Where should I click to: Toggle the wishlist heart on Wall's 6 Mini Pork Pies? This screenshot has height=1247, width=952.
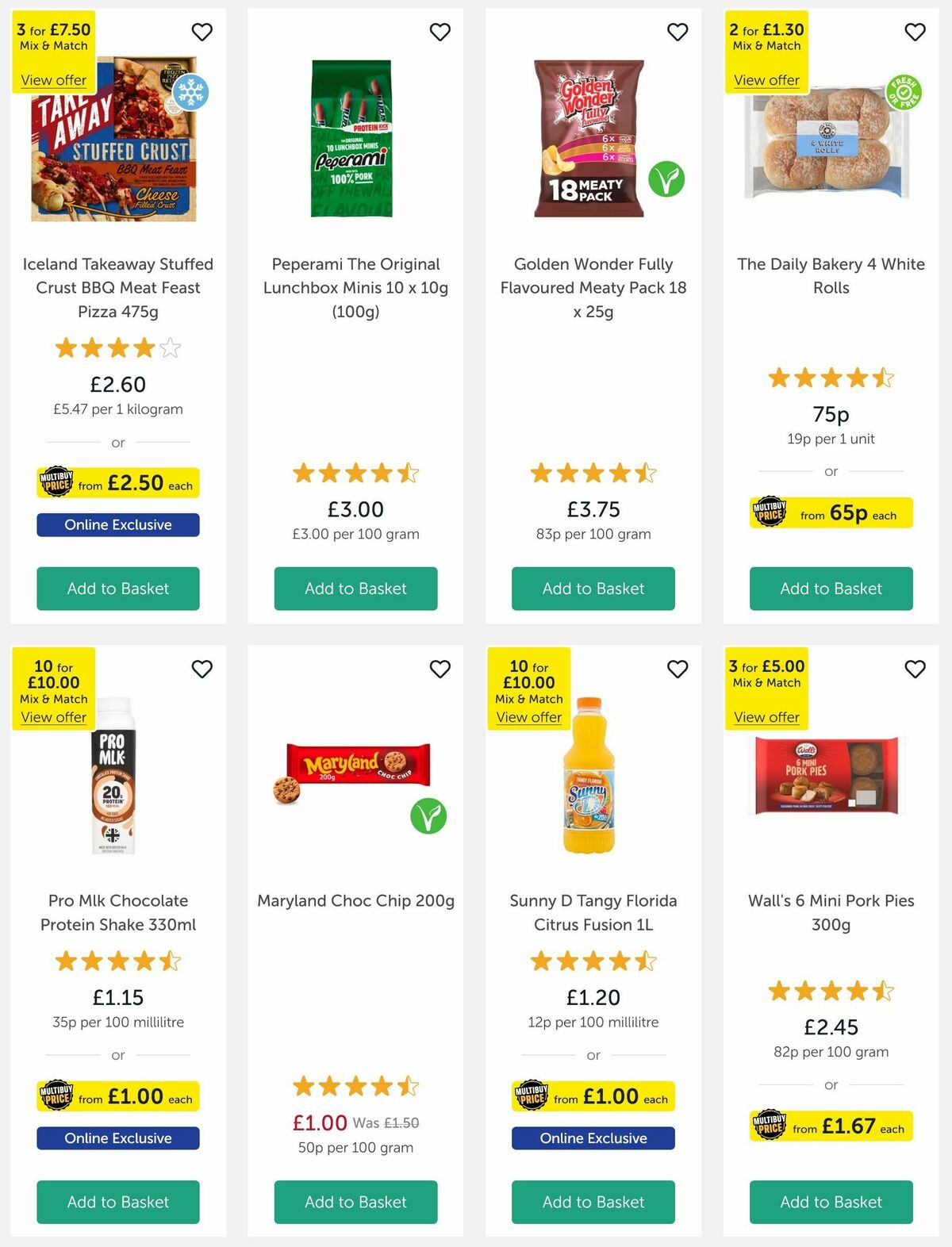coord(915,669)
